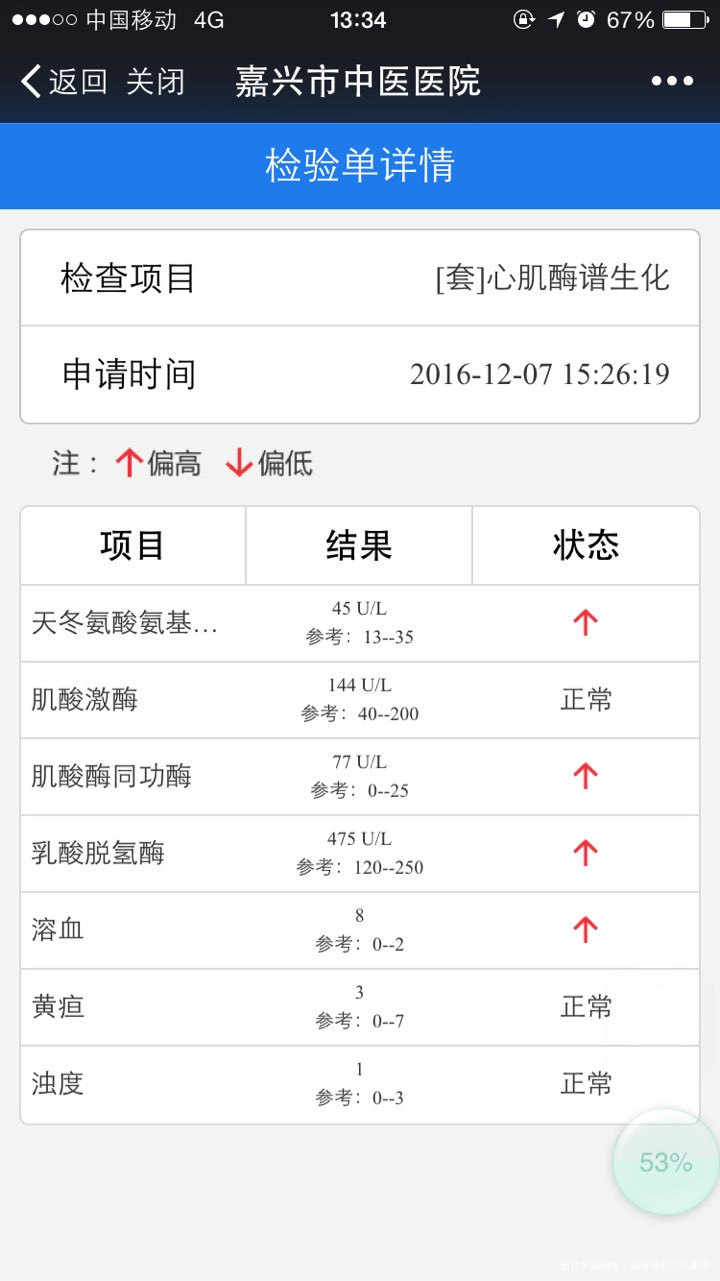Tap the orientation lock icon in status bar
This screenshot has width=720, height=1281.
click(524, 18)
